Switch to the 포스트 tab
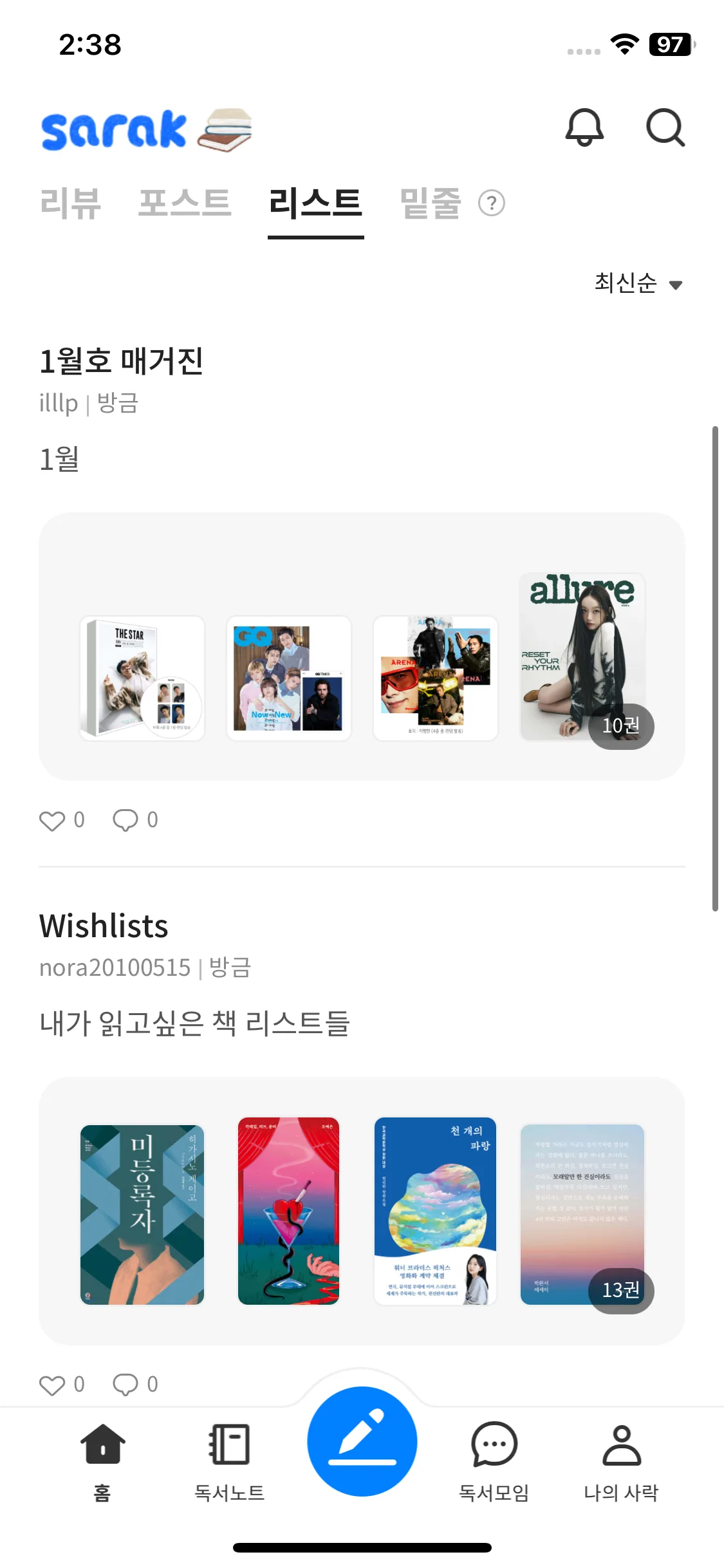The image size is (724, 1568). [185, 203]
